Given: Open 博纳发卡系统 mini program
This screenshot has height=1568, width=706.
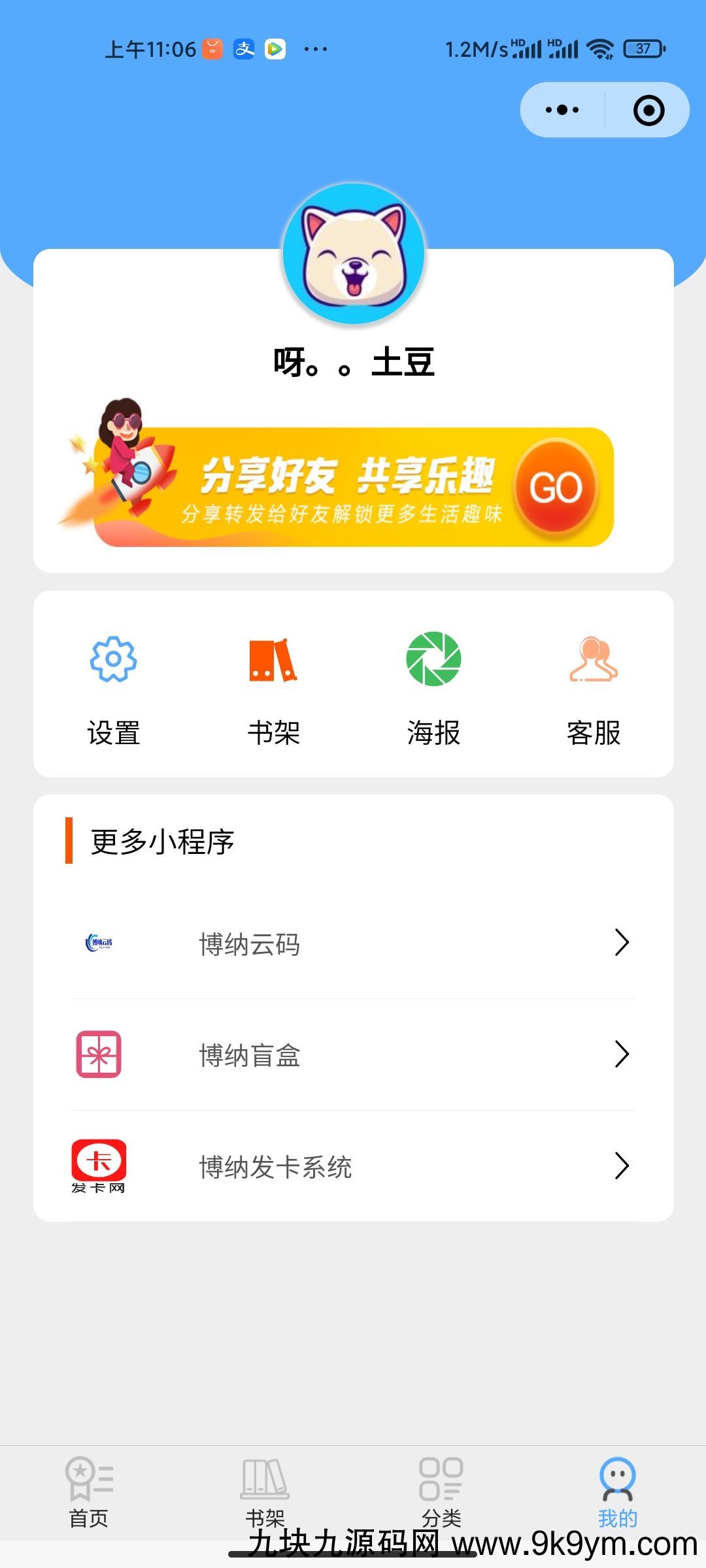Looking at the screenshot, I should coord(353,1166).
